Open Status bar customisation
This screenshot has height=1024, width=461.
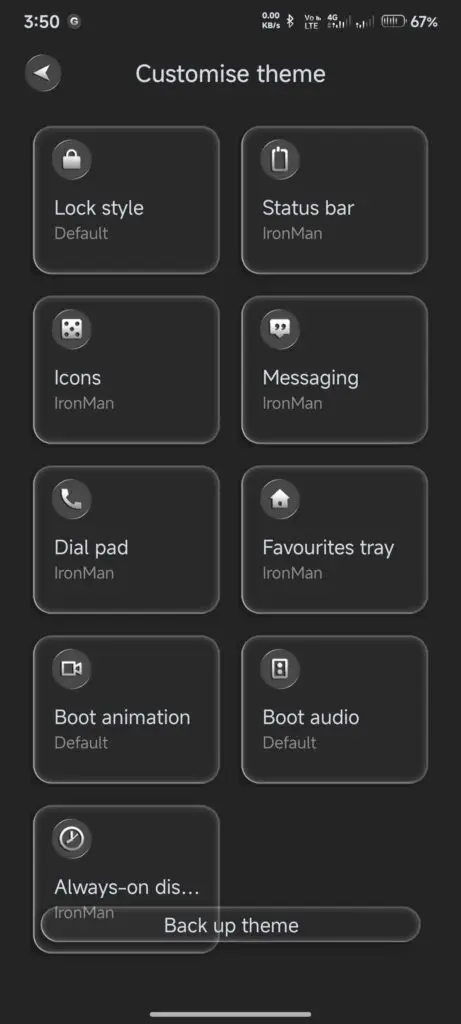[334, 200]
